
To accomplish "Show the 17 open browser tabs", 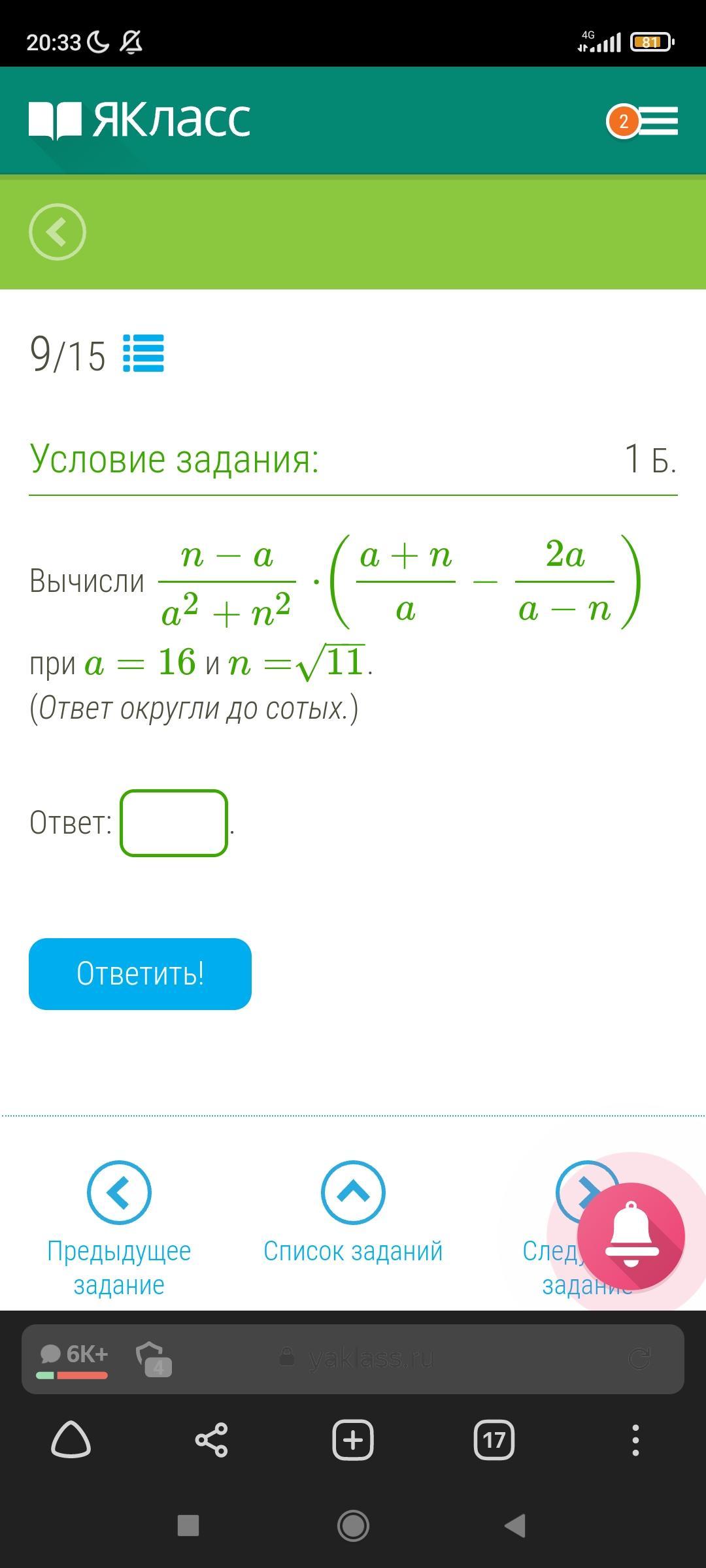I will pos(494,1440).
